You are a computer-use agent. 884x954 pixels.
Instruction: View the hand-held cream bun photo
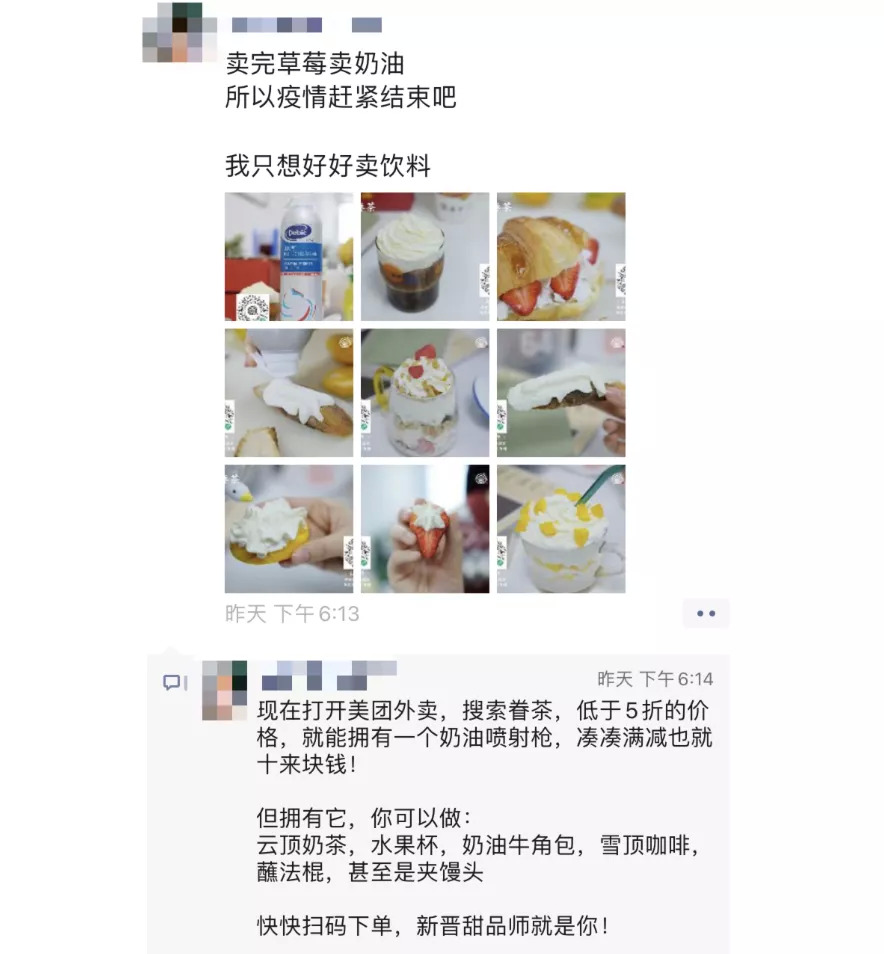coord(289,529)
